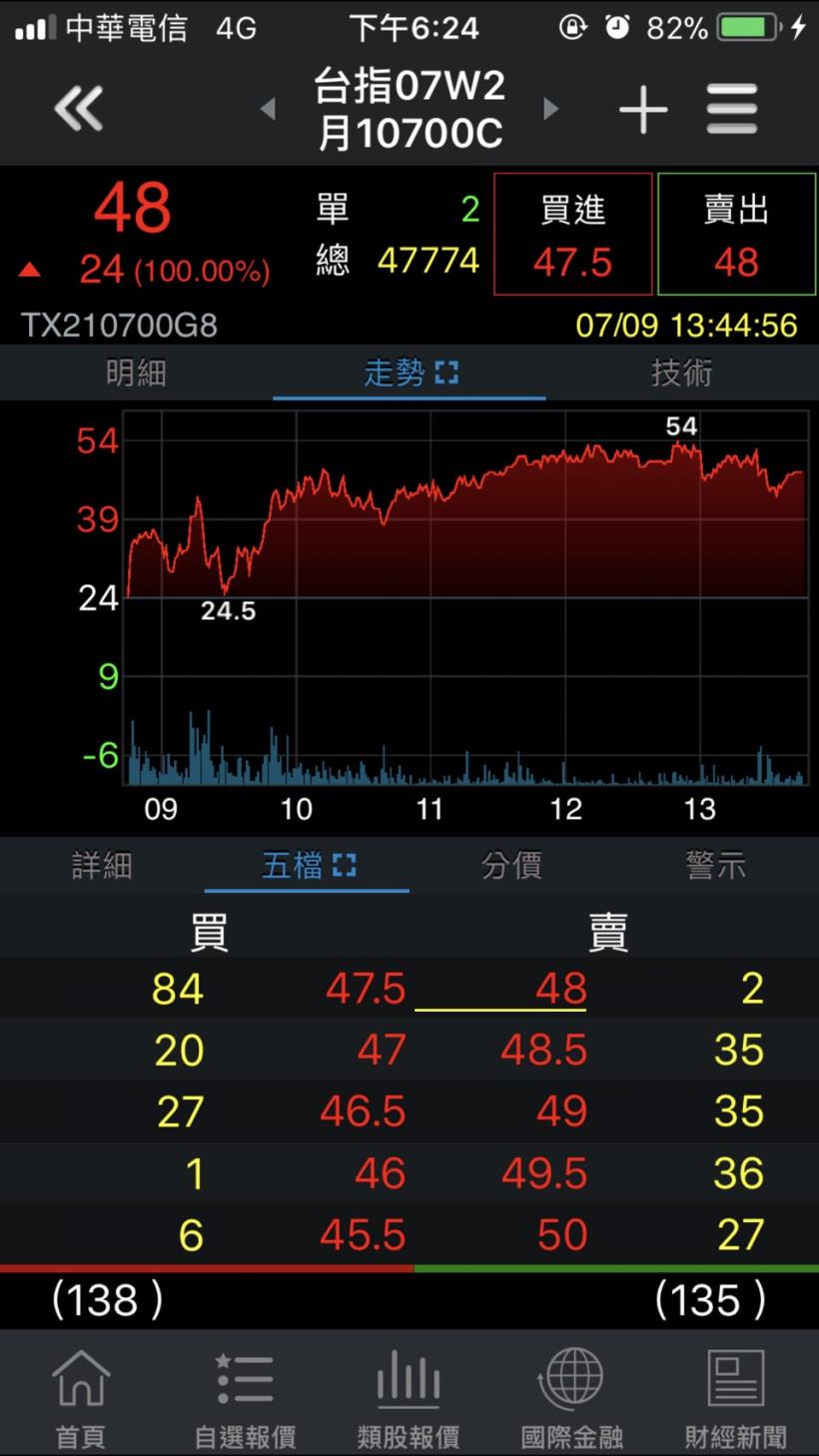Switch to the 分價 price distribution tab
Viewport: 819px width, 1456px height.
(511, 865)
